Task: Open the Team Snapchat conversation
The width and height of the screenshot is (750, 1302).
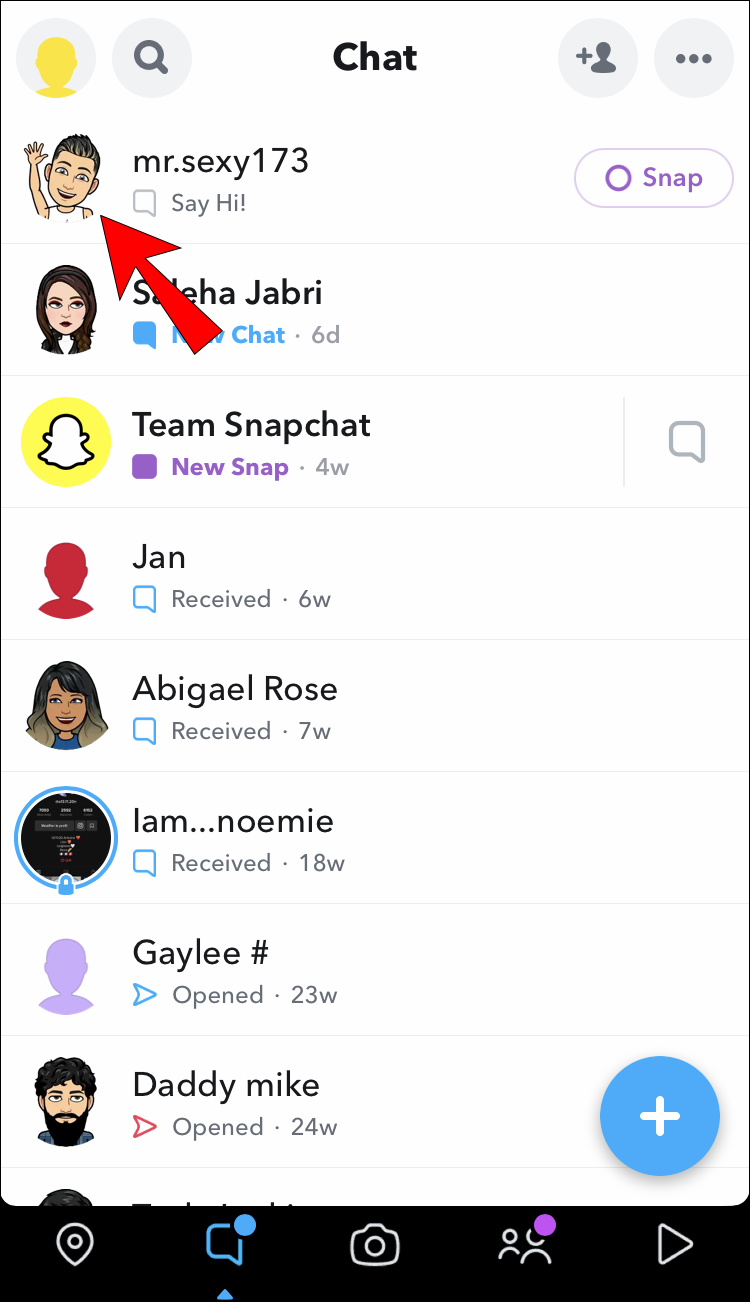Action: (x=300, y=442)
